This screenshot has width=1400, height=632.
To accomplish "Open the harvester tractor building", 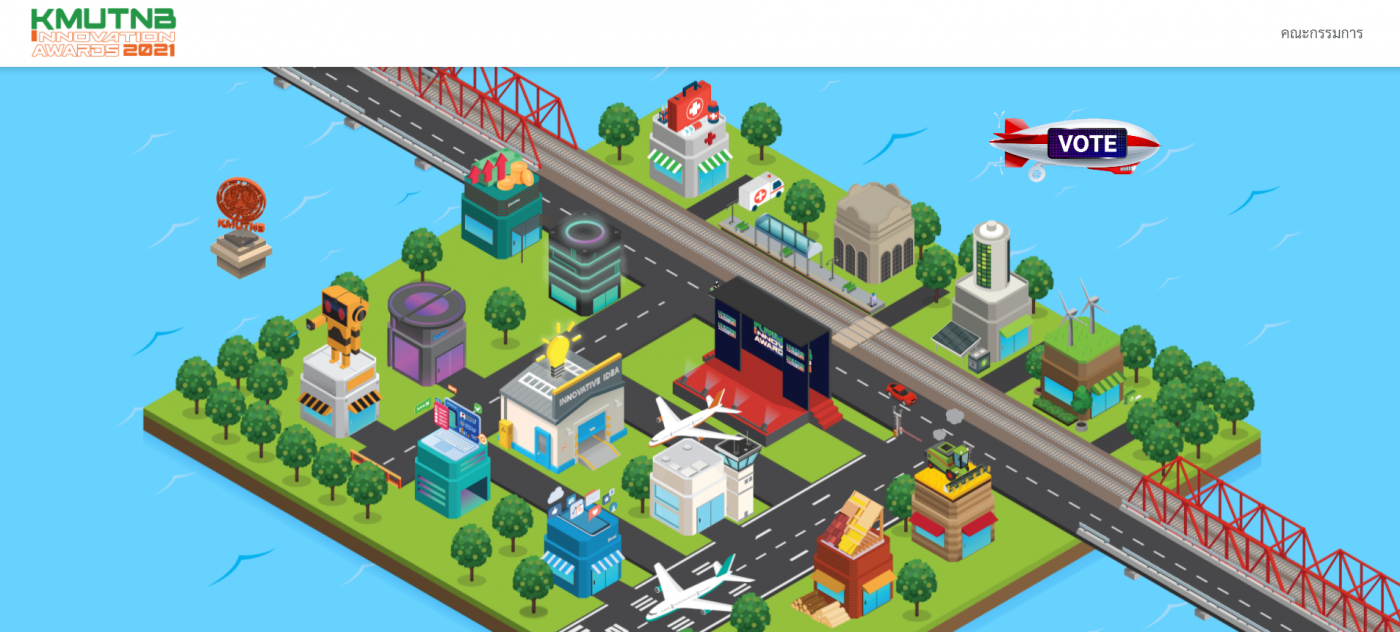I will click(x=954, y=499).
